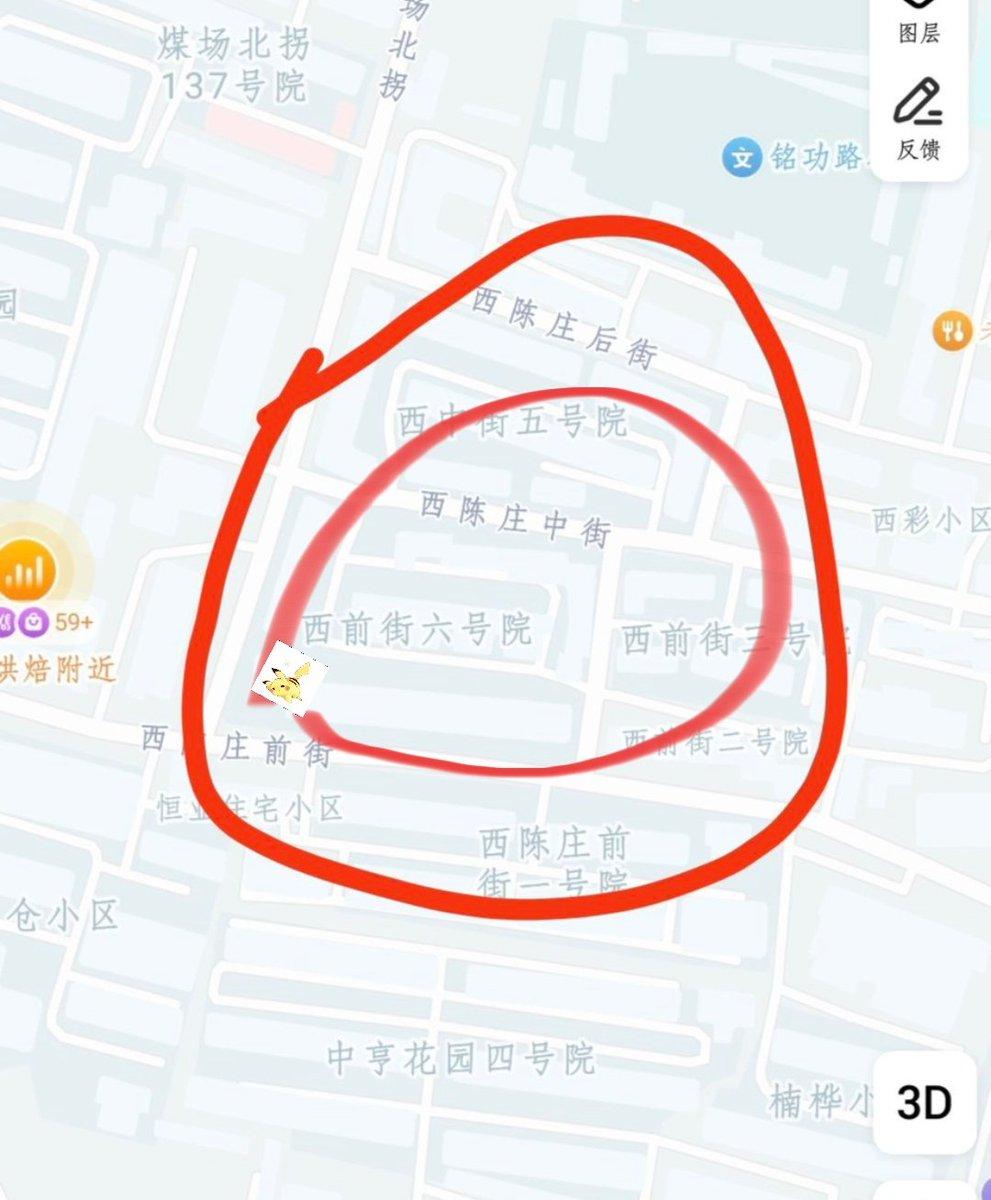Screen dimensions: 991x1200
Task: Click the 西前街六号院 area label
Action: click(421, 629)
